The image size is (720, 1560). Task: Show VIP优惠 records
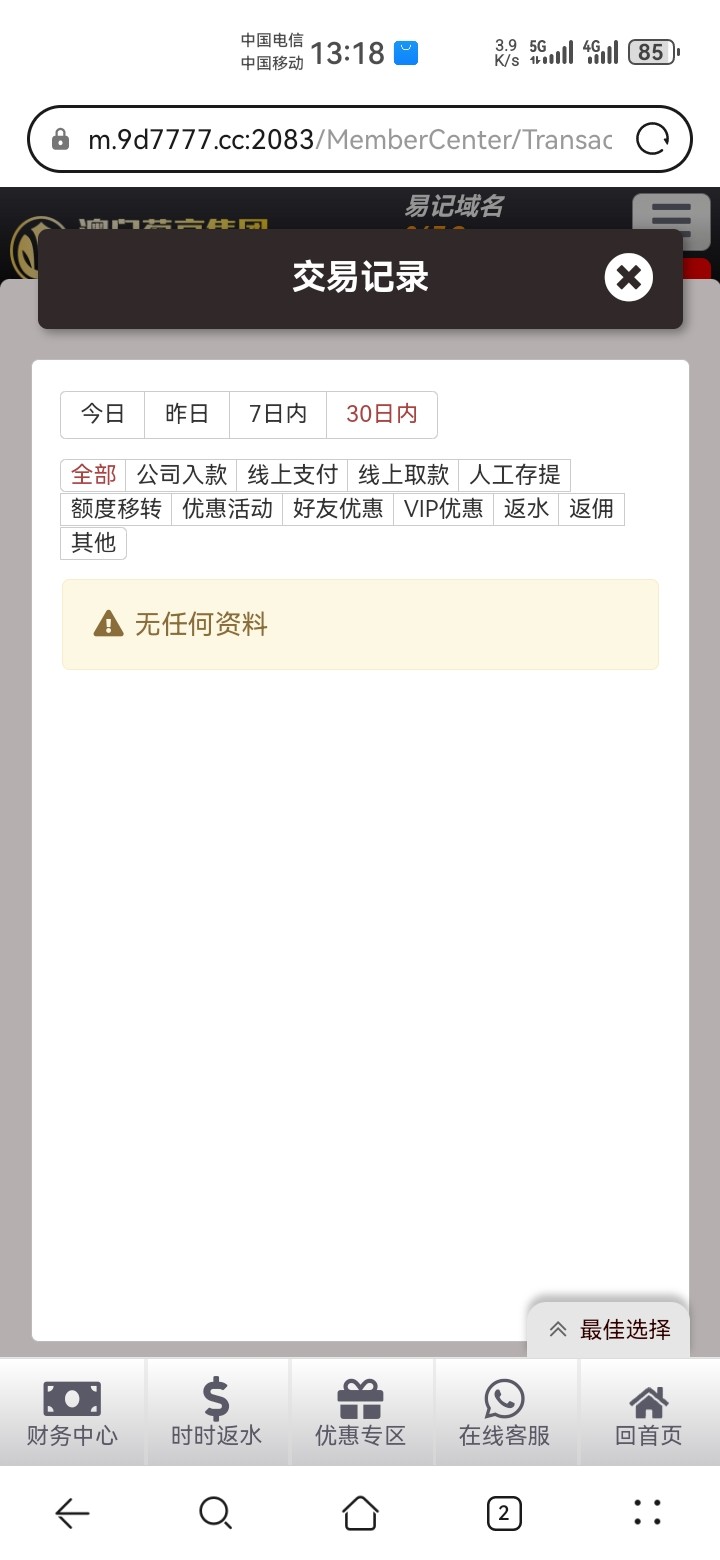(x=443, y=508)
